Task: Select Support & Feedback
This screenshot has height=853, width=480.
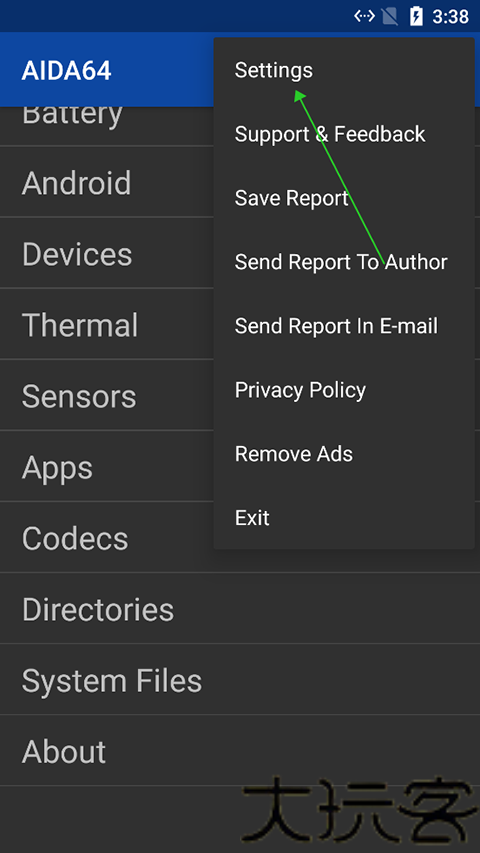Action: (x=344, y=134)
